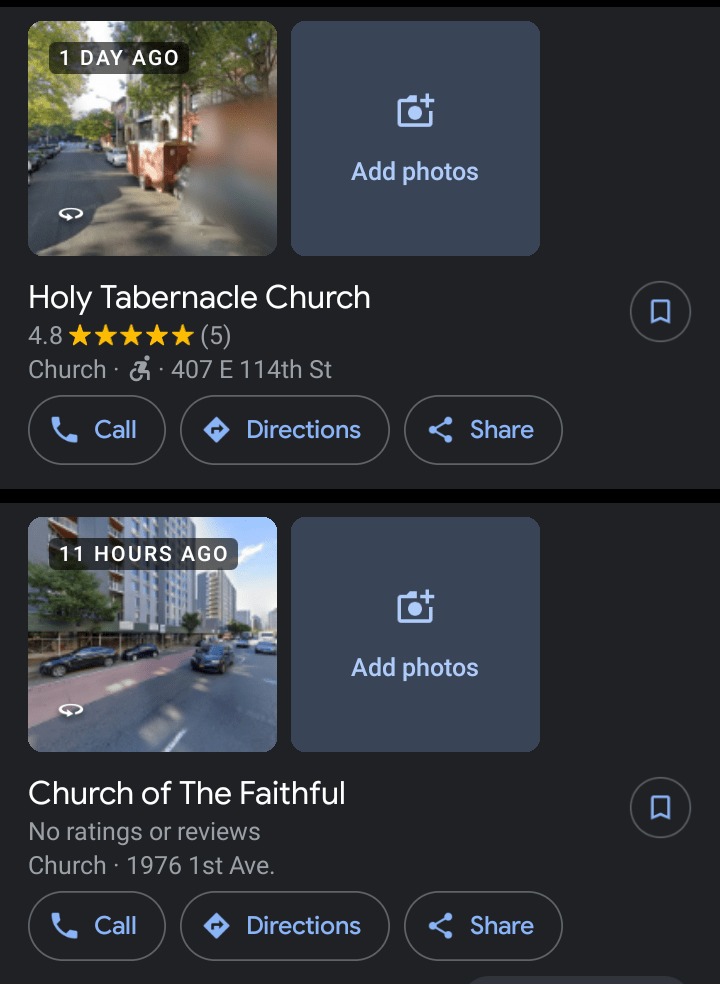Get directions to Holy Tabernacle Church
The image size is (720, 984).
pos(284,430)
